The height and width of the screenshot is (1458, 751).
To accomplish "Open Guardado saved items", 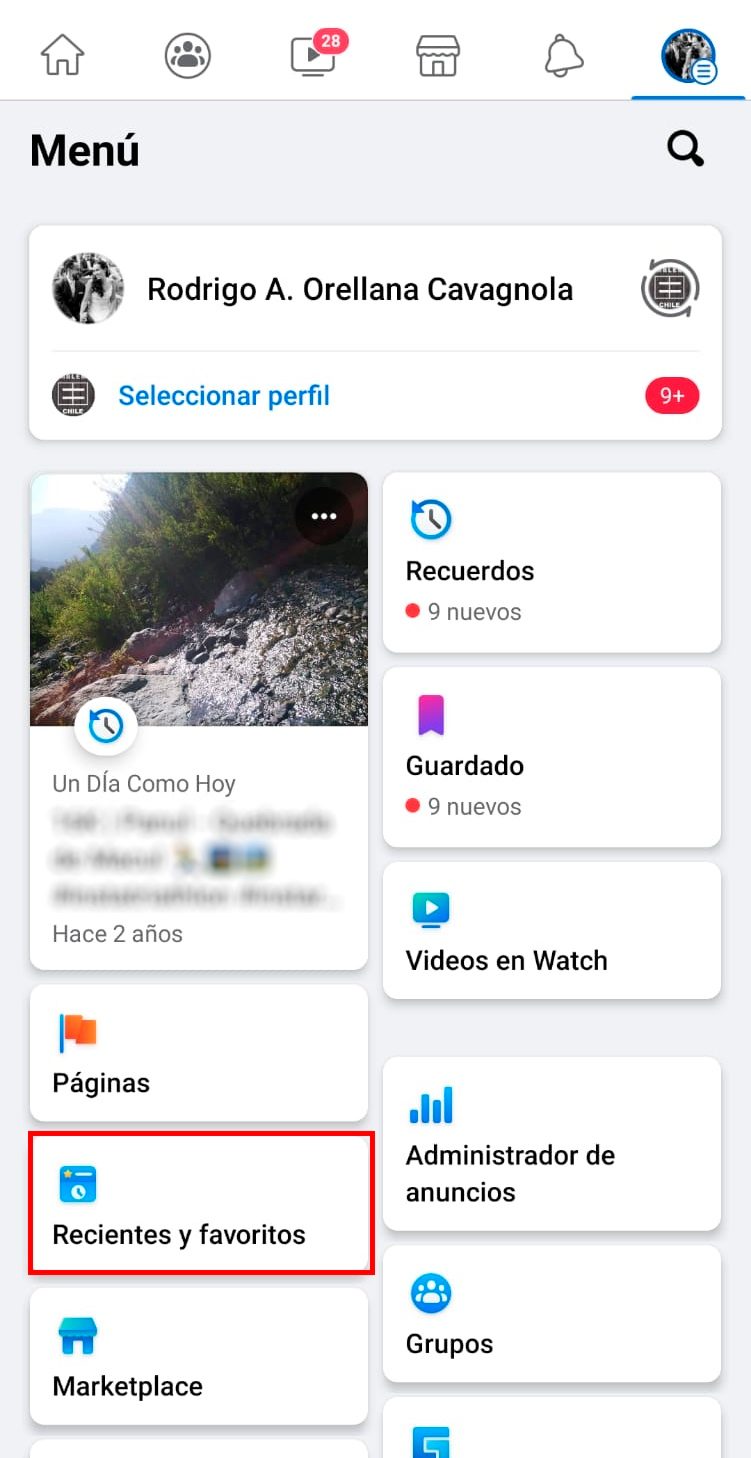I will (552, 757).
